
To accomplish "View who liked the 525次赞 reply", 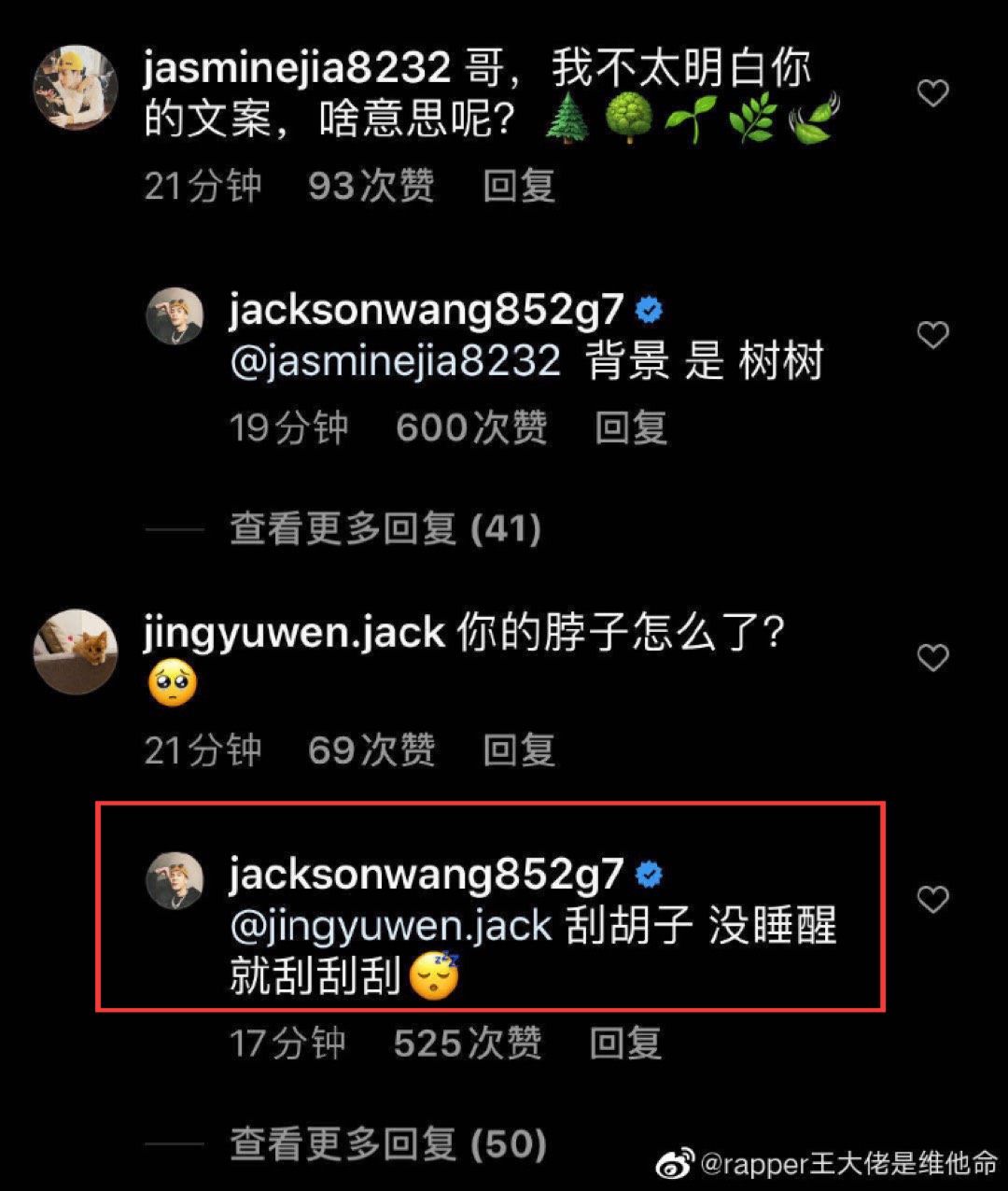I will click(467, 1043).
